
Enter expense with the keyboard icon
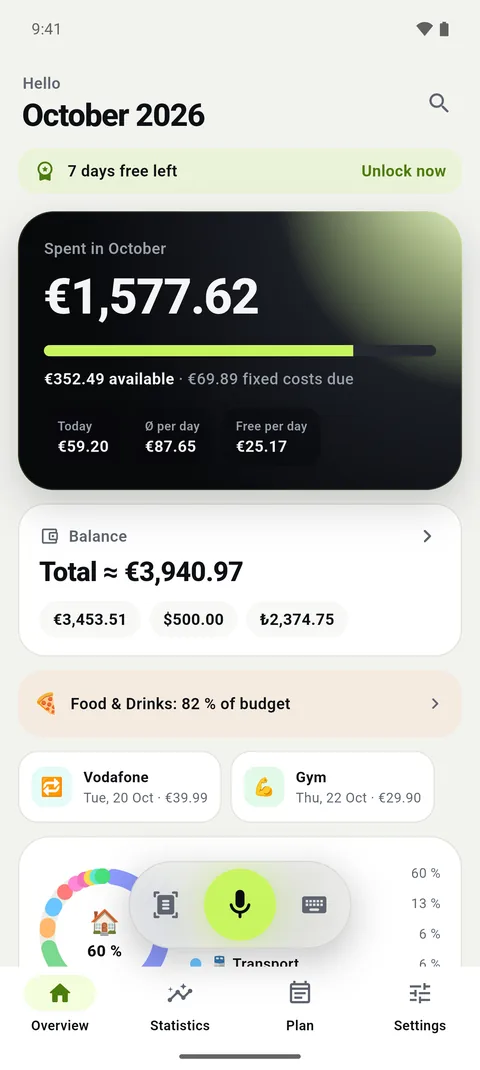(x=314, y=905)
